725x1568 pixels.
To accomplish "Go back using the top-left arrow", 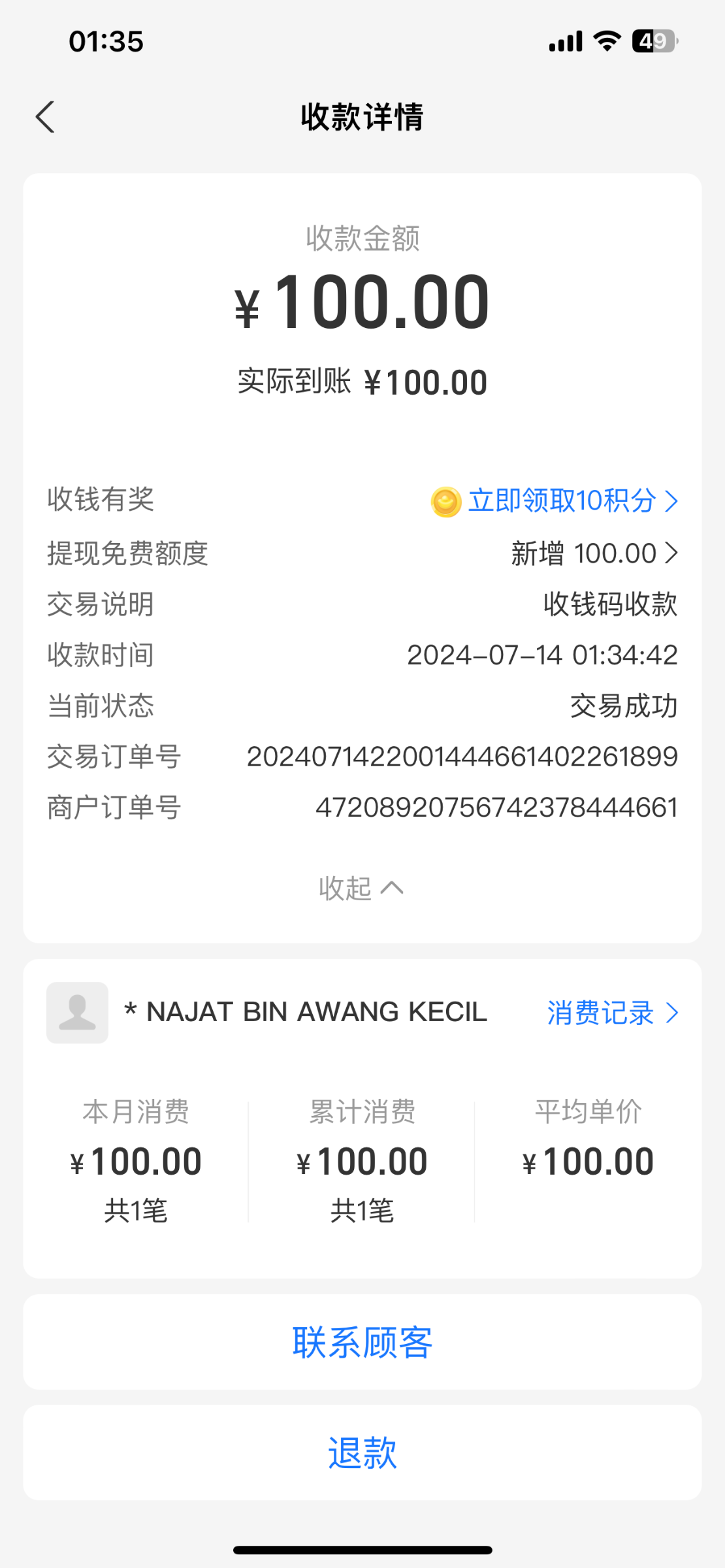I will pos(45,118).
